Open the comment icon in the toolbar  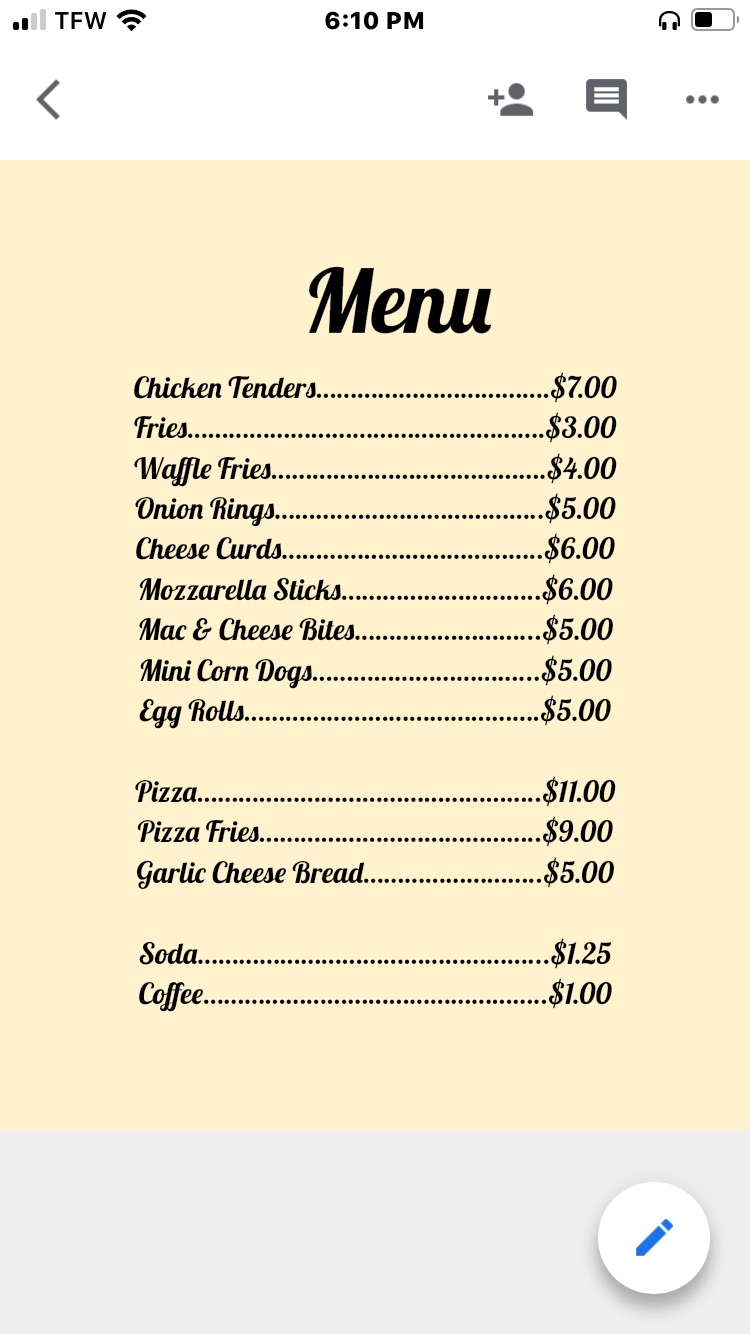click(x=606, y=99)
